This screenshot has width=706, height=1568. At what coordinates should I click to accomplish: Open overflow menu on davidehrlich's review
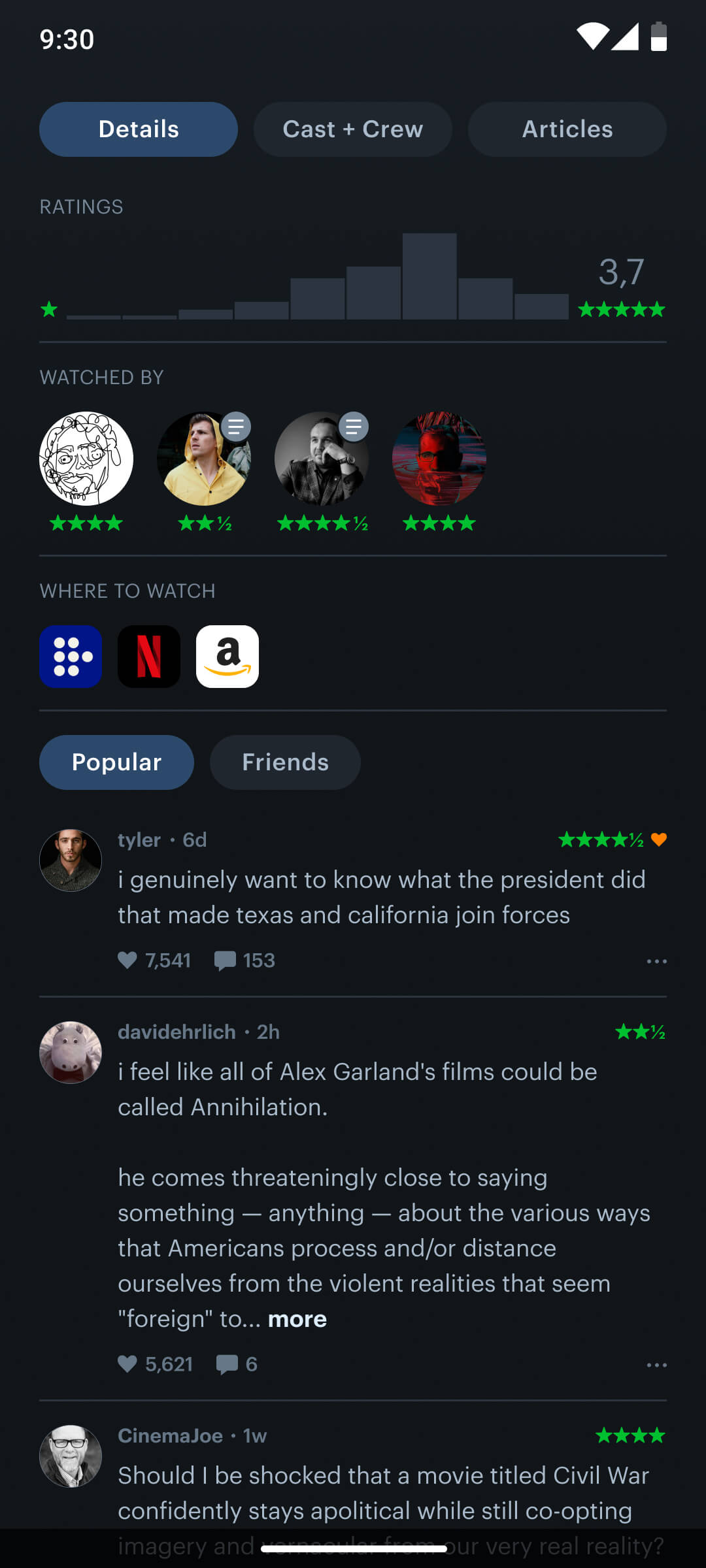(x=656, y=1365)
